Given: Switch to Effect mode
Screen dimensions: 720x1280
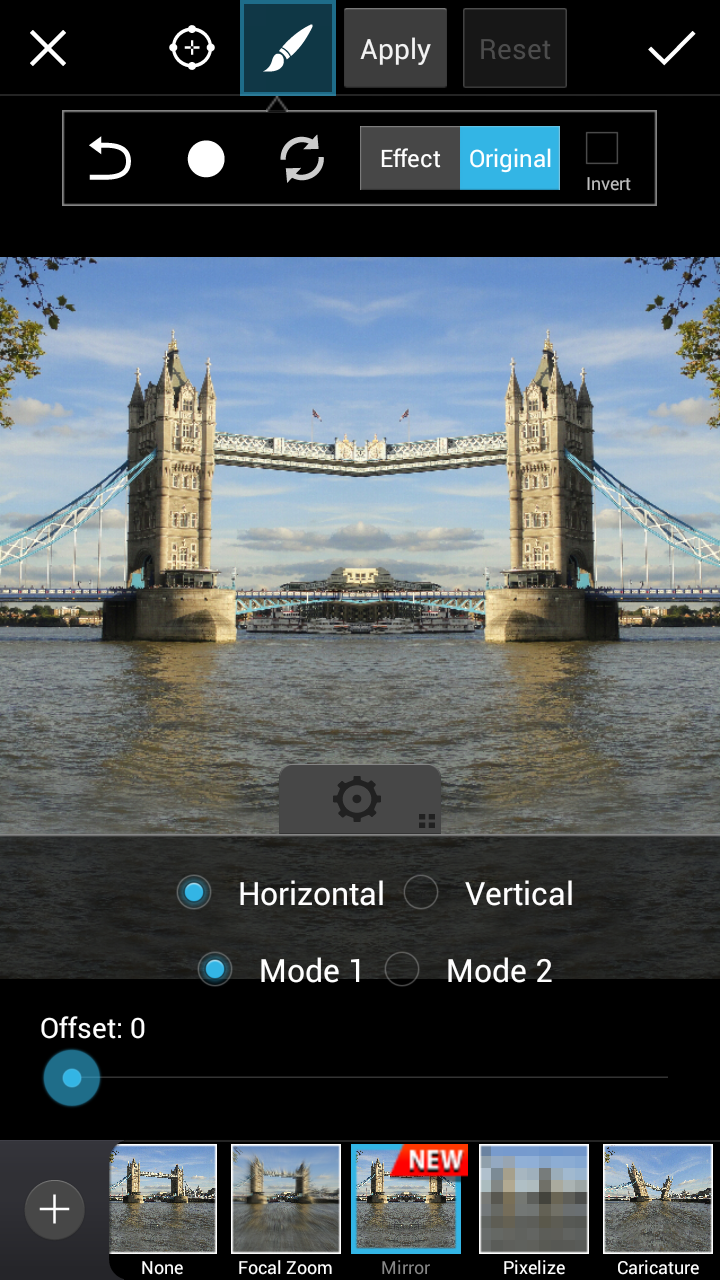Looking at the screenshot, I should 410,158.
